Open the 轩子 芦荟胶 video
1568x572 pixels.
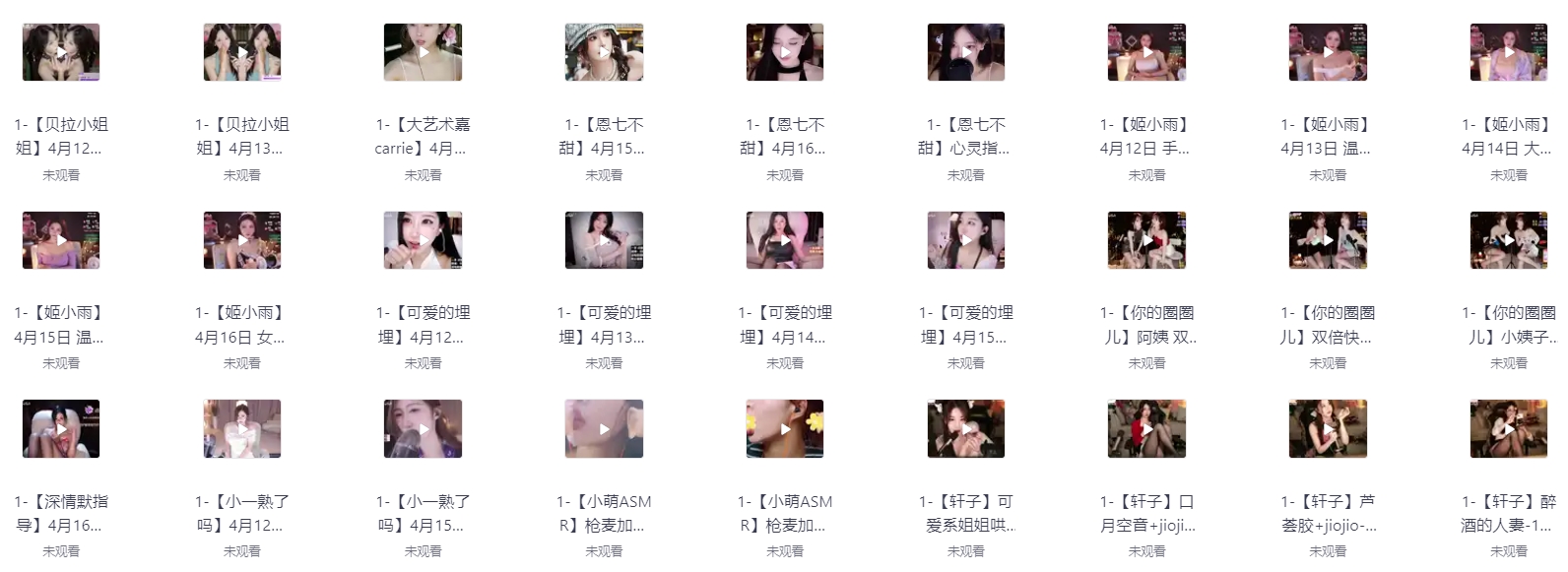(x=1328, y=429)
